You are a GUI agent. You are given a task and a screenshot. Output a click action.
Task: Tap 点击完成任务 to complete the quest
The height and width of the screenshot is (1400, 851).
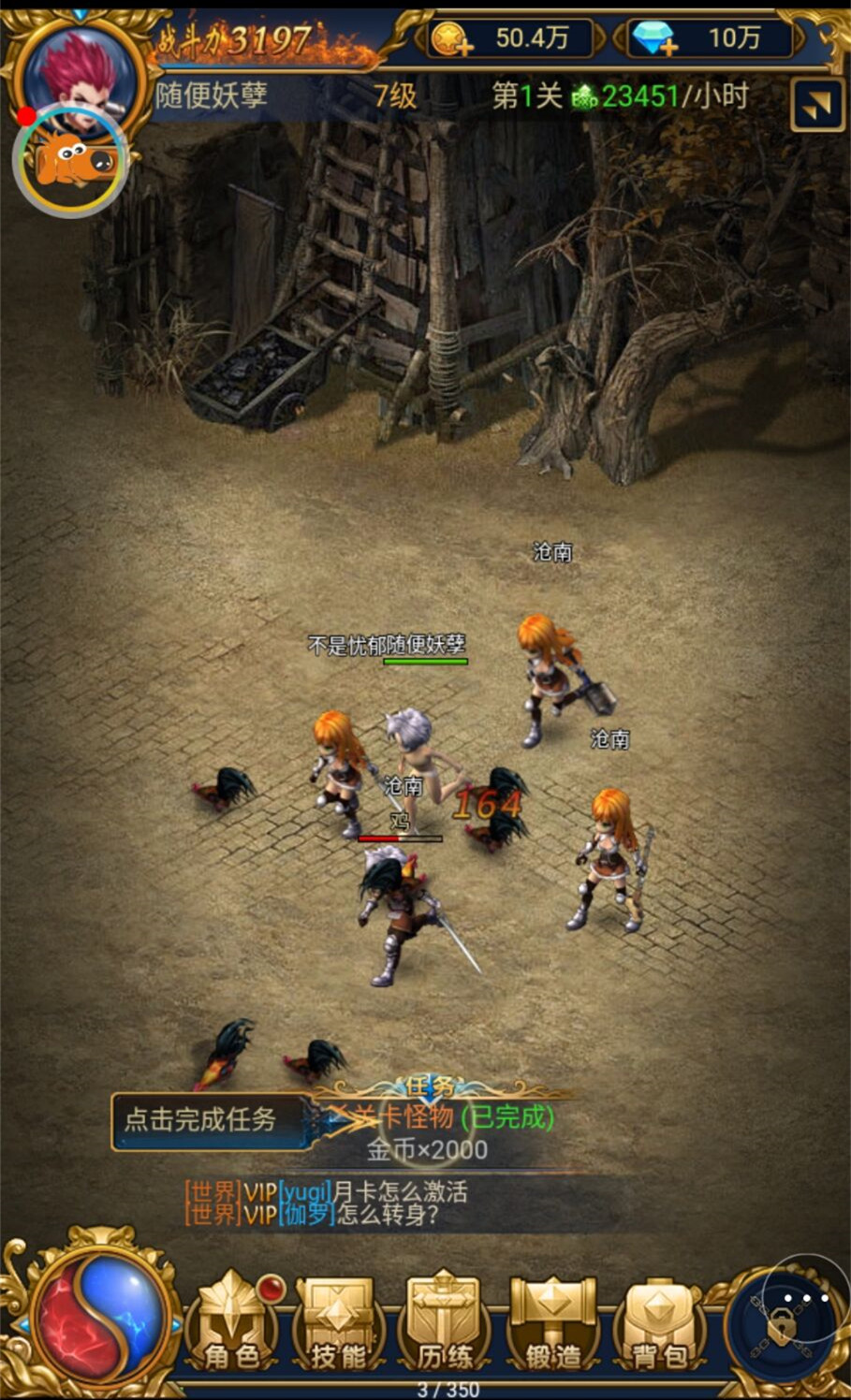coord(200,1119)
